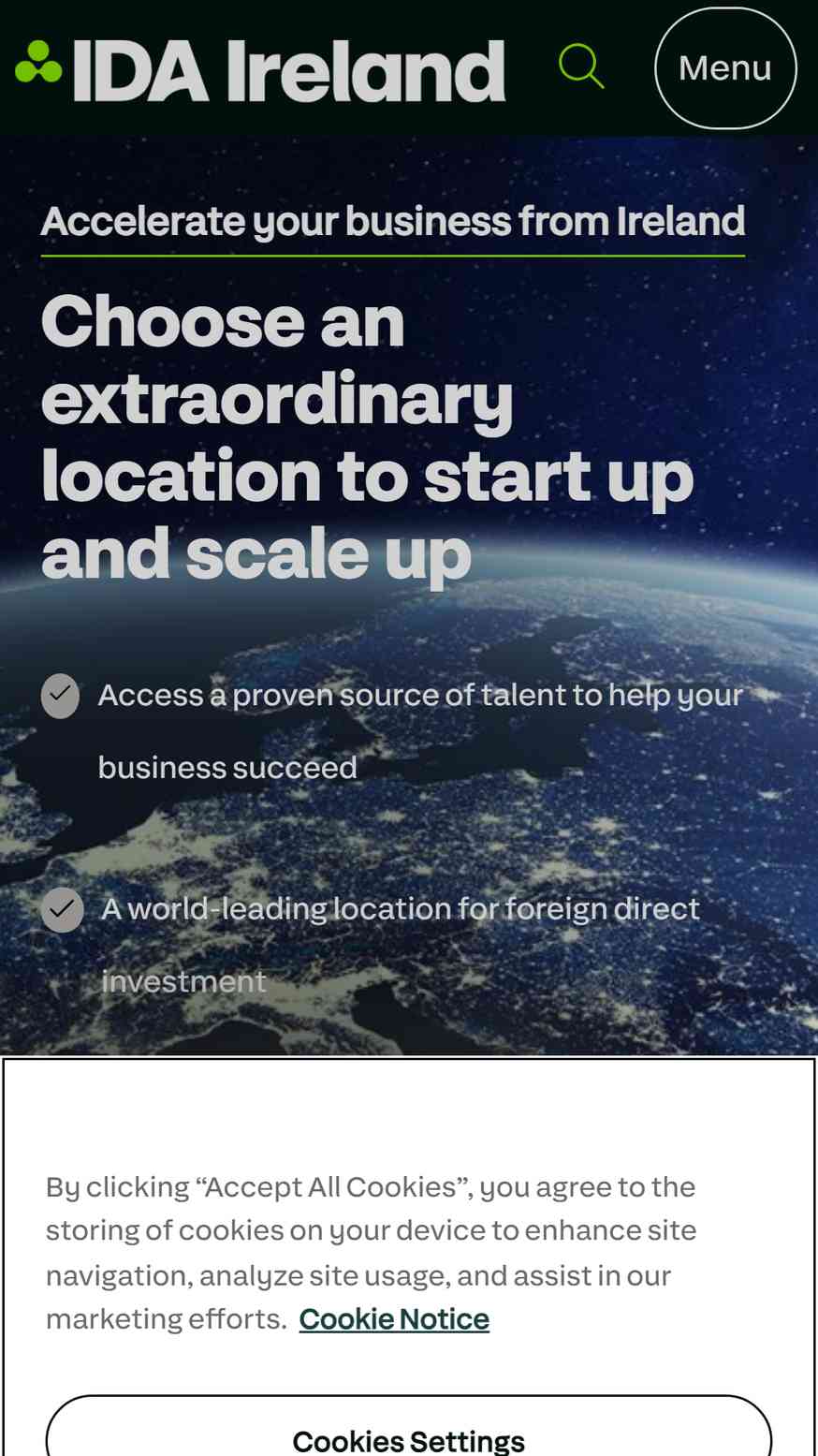Open the site search

click(x=581, y=67)
